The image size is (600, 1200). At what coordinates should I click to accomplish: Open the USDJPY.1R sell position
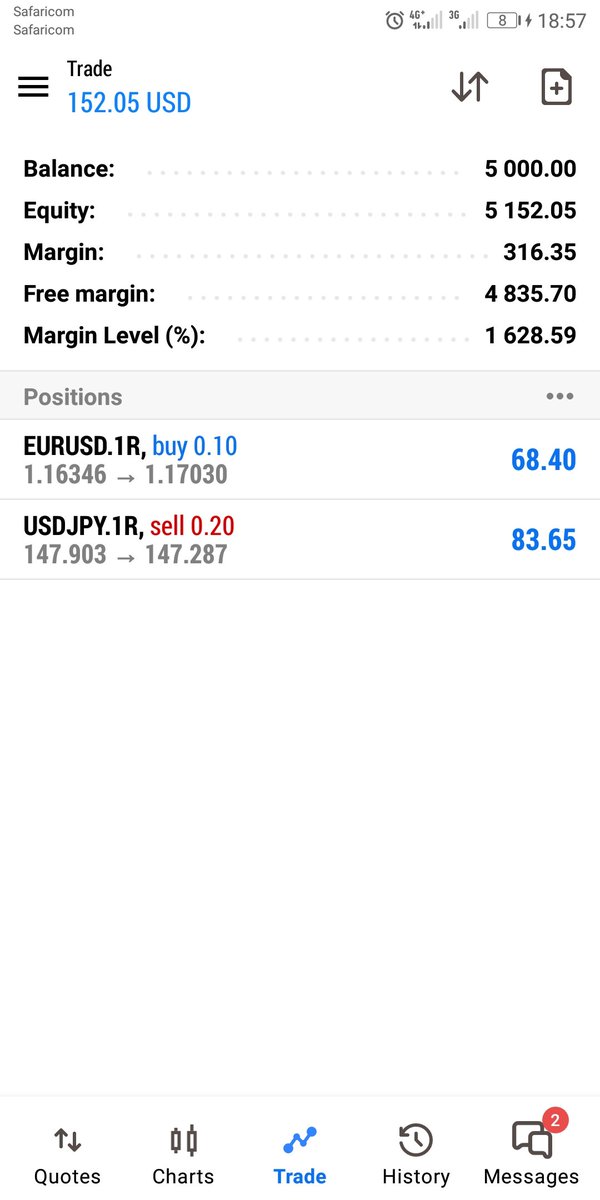(300, 540)
